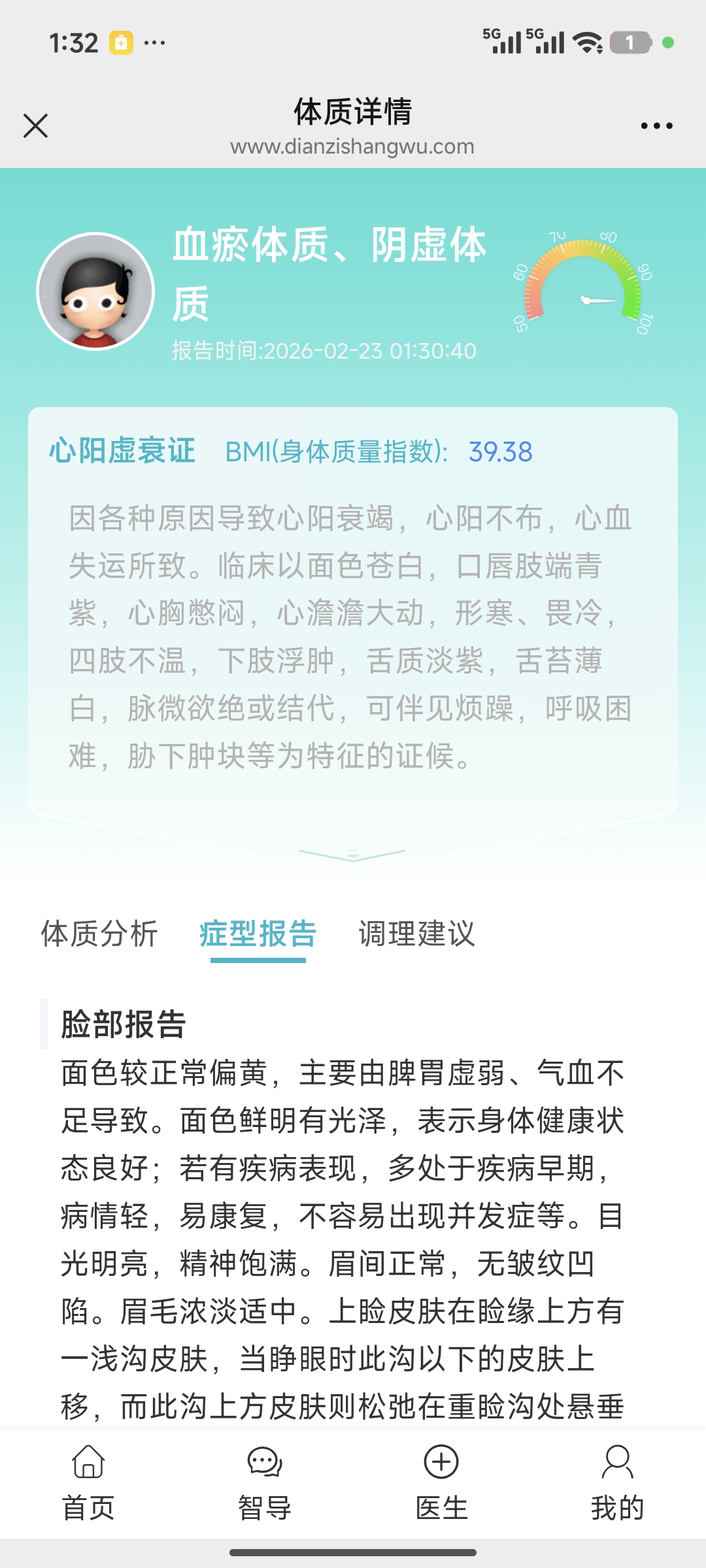Screen dimensions: 706x1568
Task: Switch to the 体质分析 tab
Action: tap(99, 933)
